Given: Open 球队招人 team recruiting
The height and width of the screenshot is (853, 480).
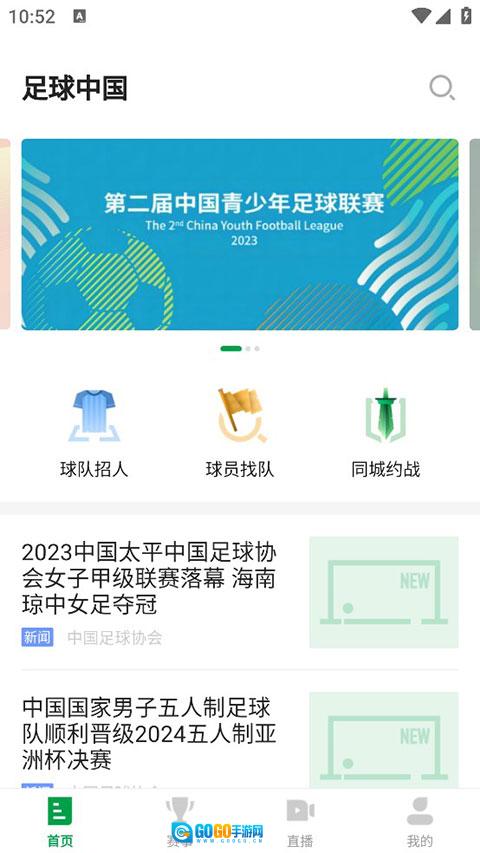Looking at the screenshot, I should tap(94, 432).
